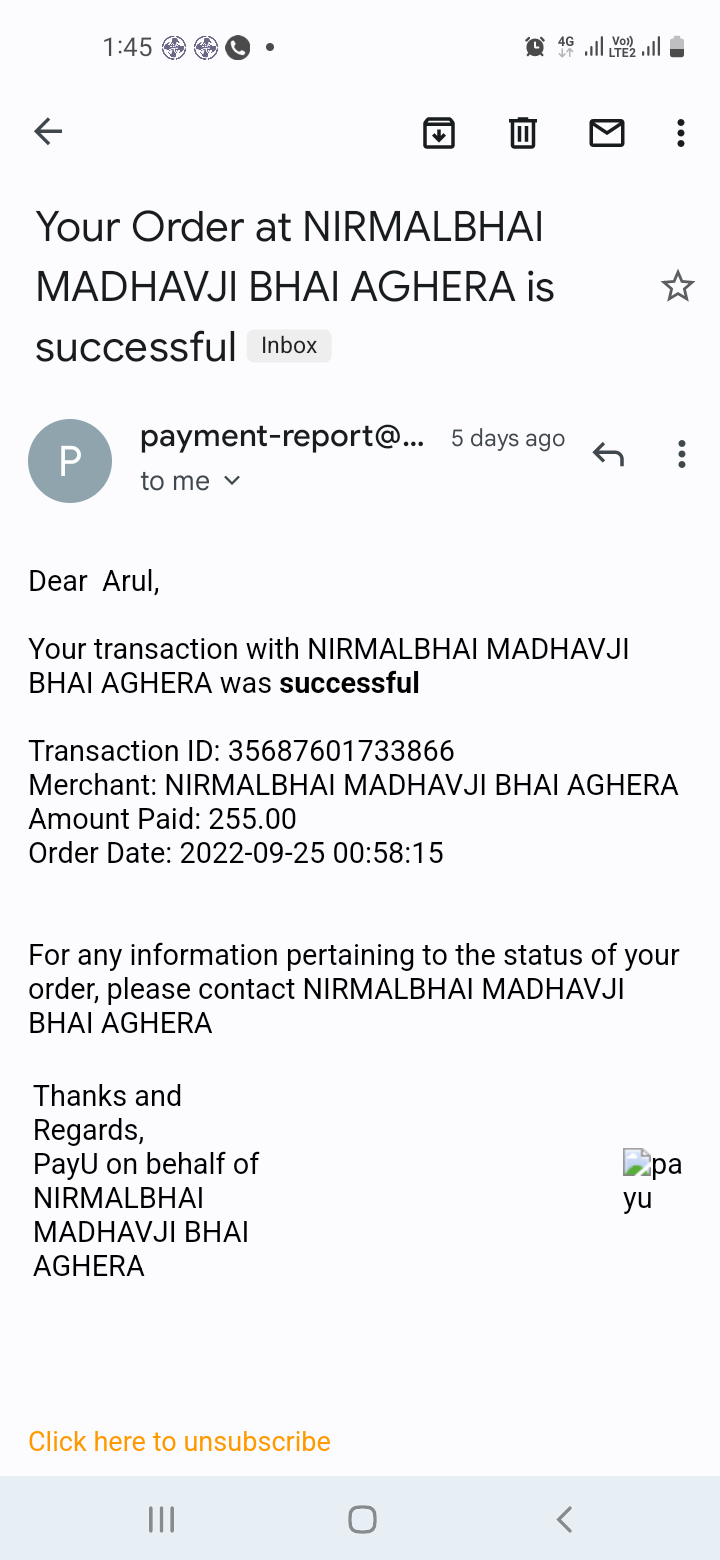The width and height of the screenshot is (720, 1560).
Task: Open the sender's profile avatar
Action: point(70,461)
